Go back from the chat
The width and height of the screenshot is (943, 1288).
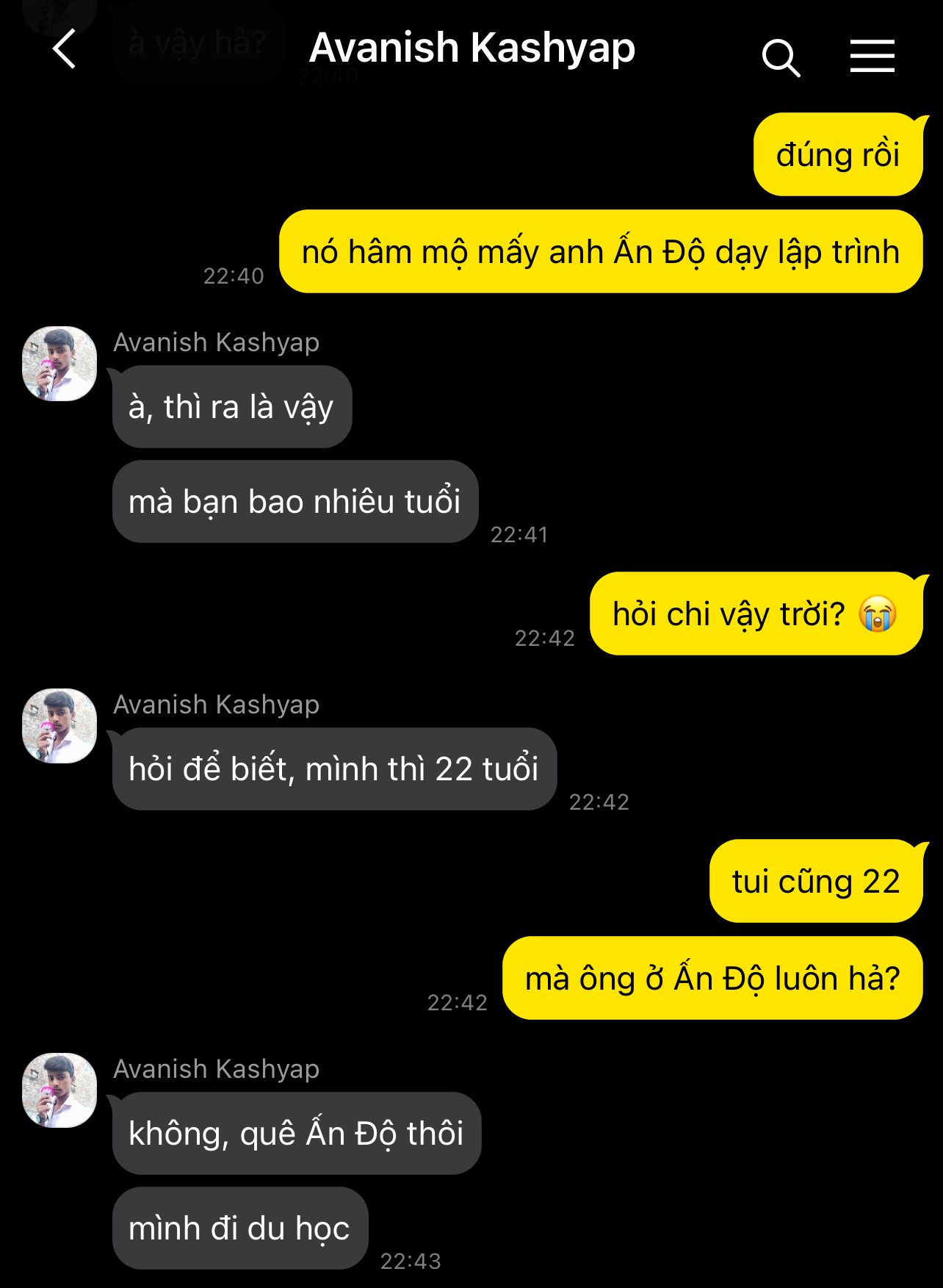pyautogui.click(x=65, y=50)
